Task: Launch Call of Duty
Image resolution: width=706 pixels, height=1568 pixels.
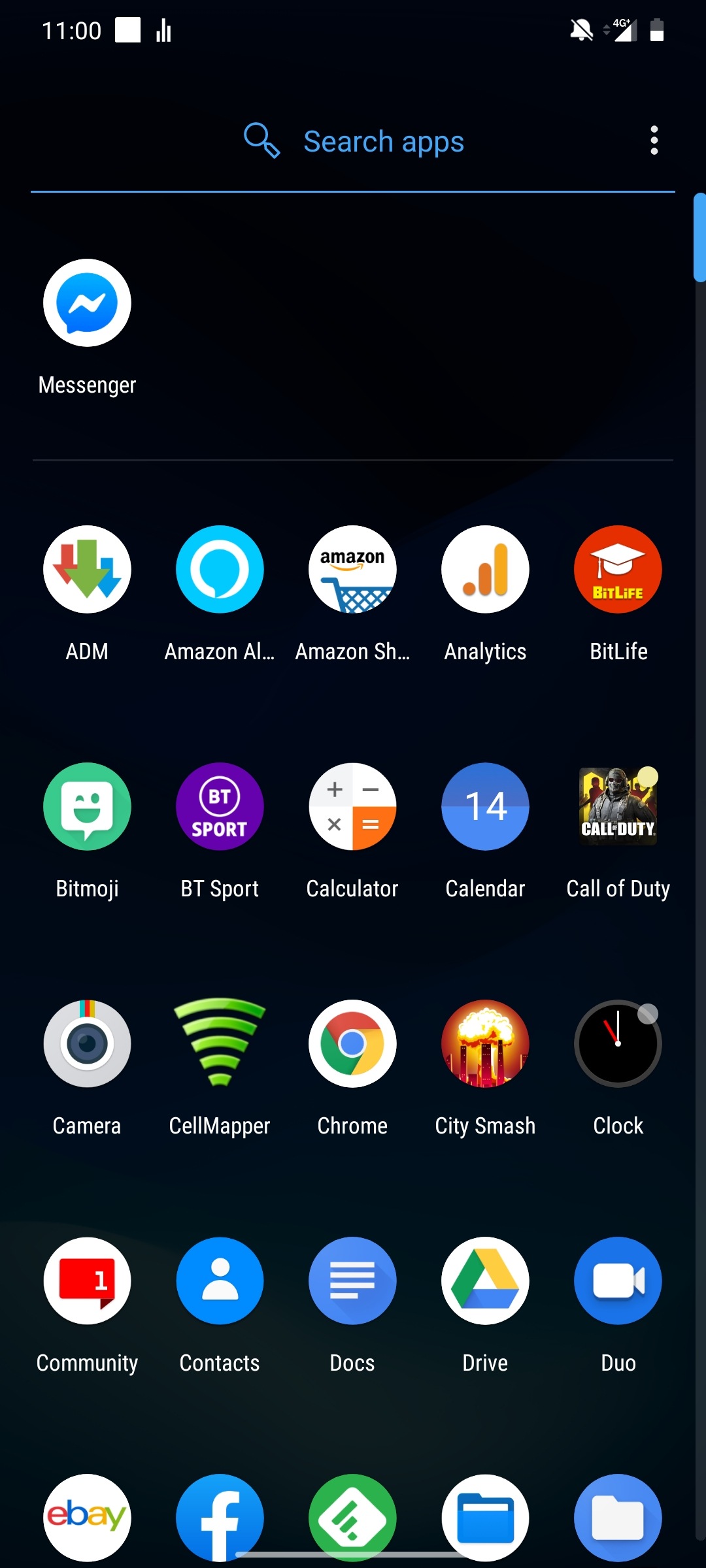Action: (618, 807)
